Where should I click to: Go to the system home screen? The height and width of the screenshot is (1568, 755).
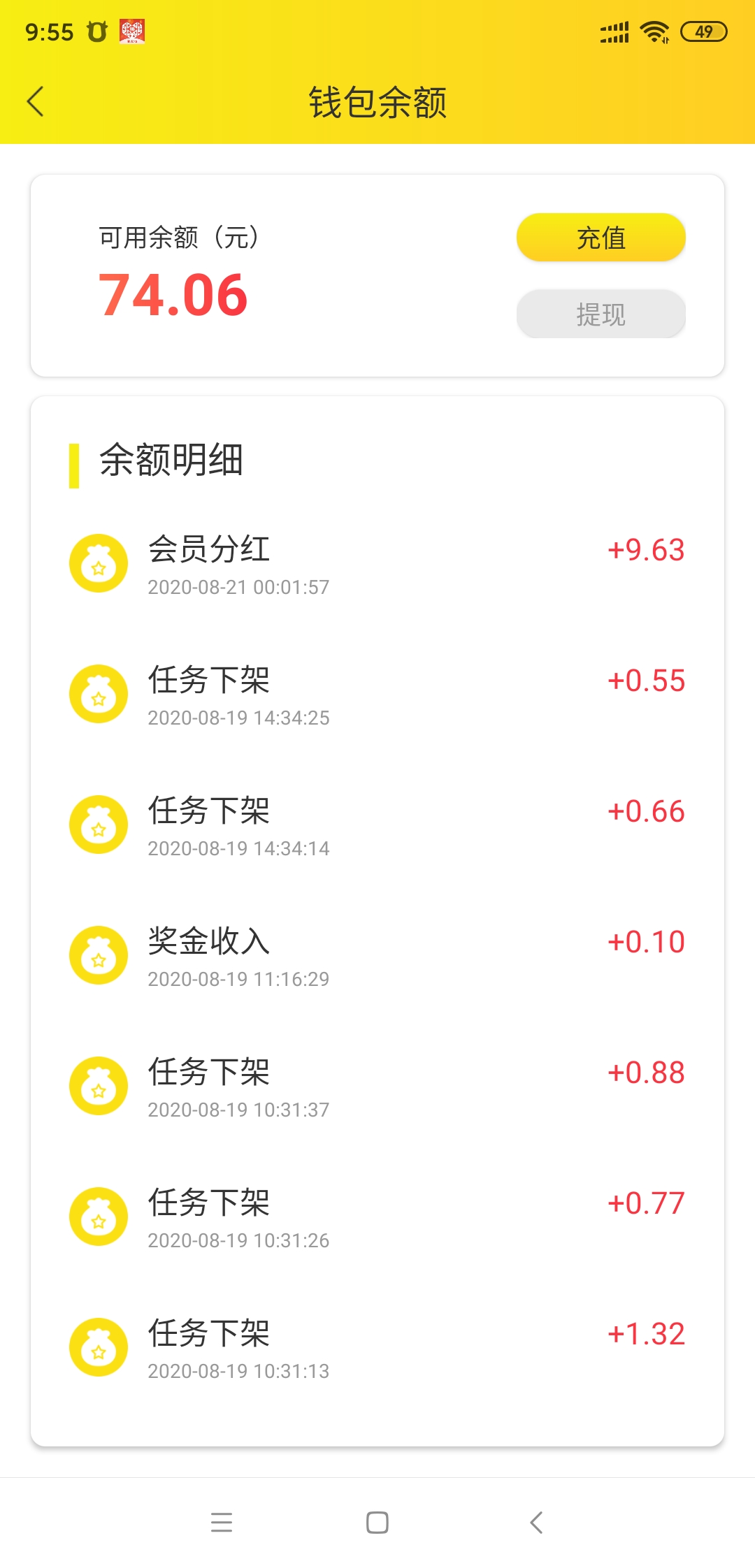(x=377, y=1523)
